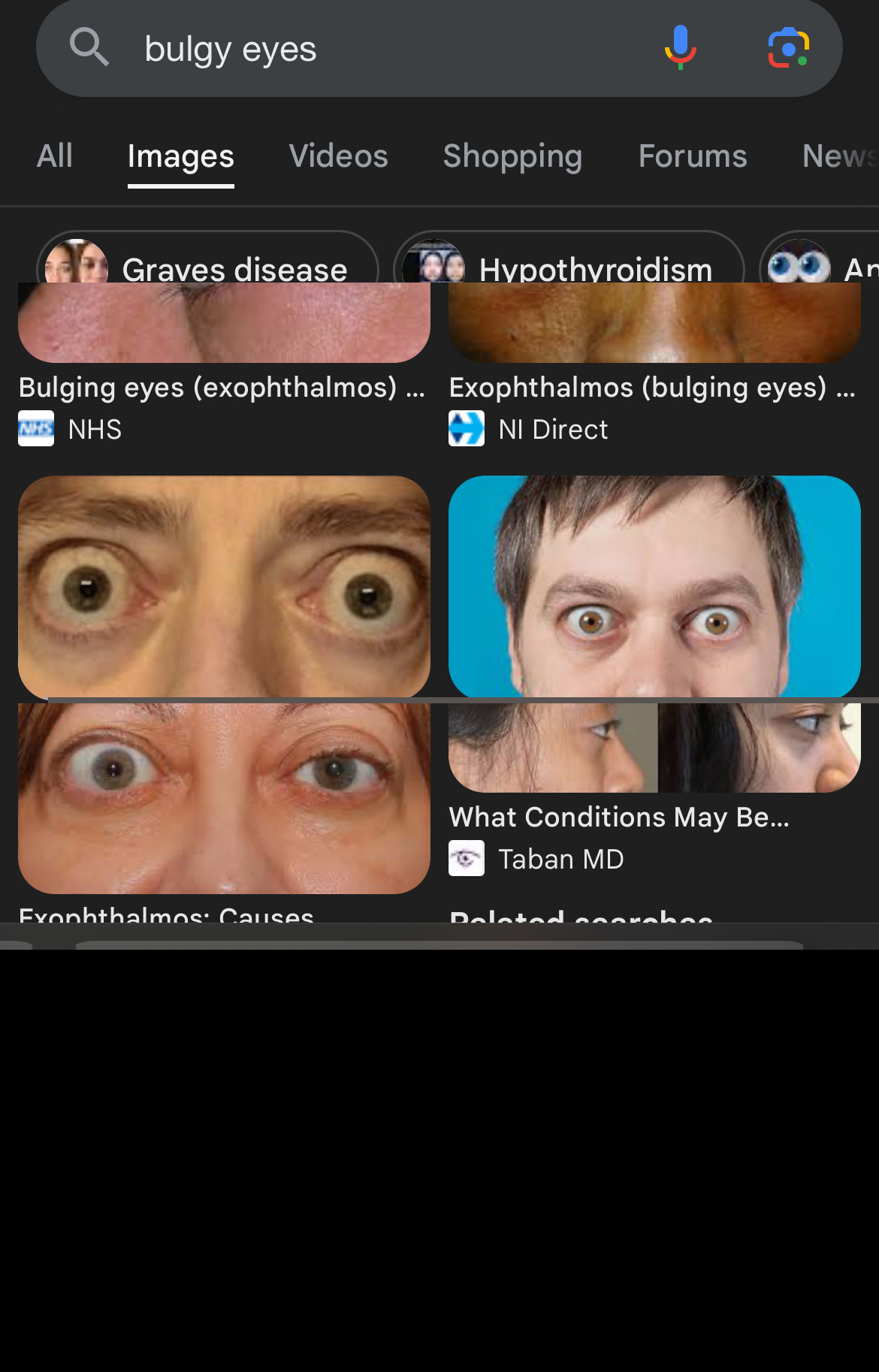This screenshot has width=879, height=1372.
Task: Start voice search with the microphone
Action: [x=680, y=47]
